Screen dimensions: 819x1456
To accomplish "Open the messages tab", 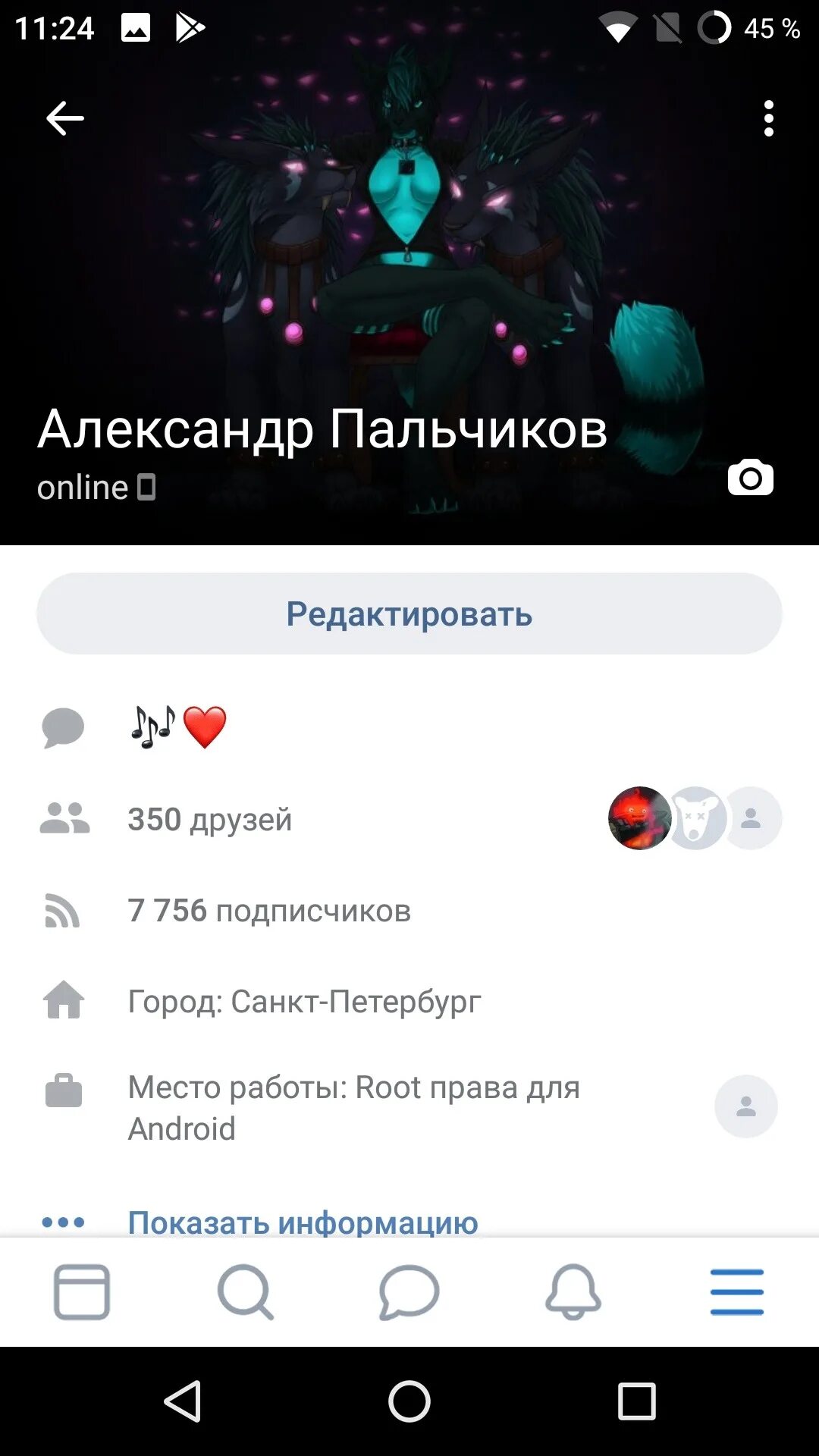I will [409, 1291].
